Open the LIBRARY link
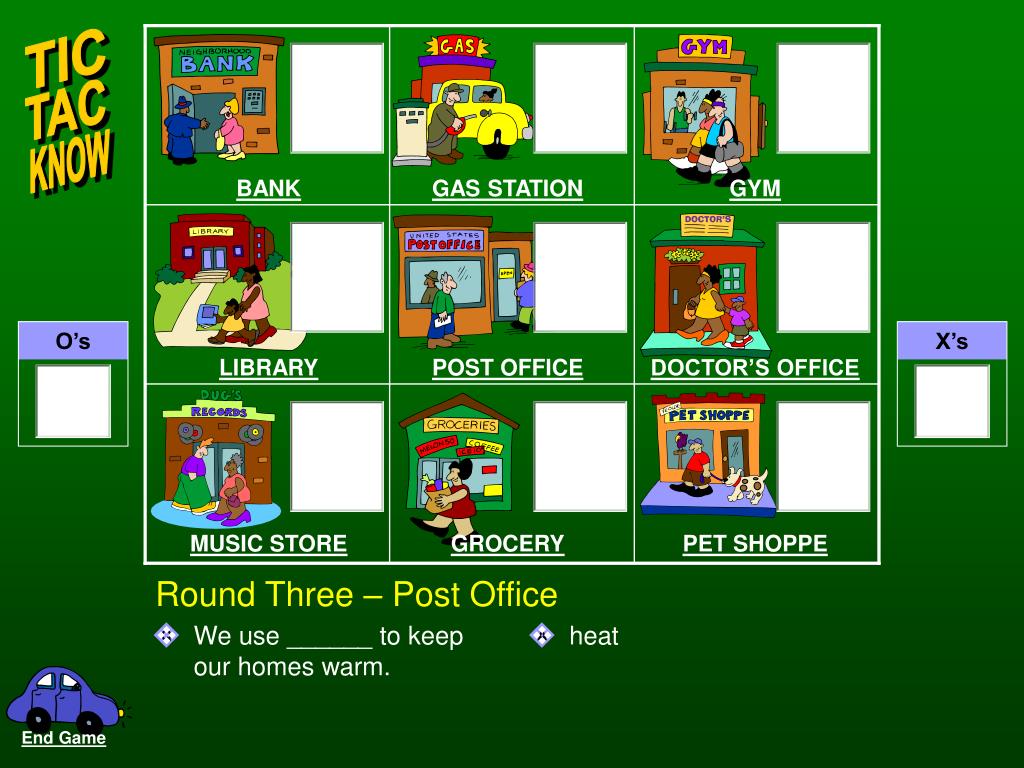 pos(268,367)
